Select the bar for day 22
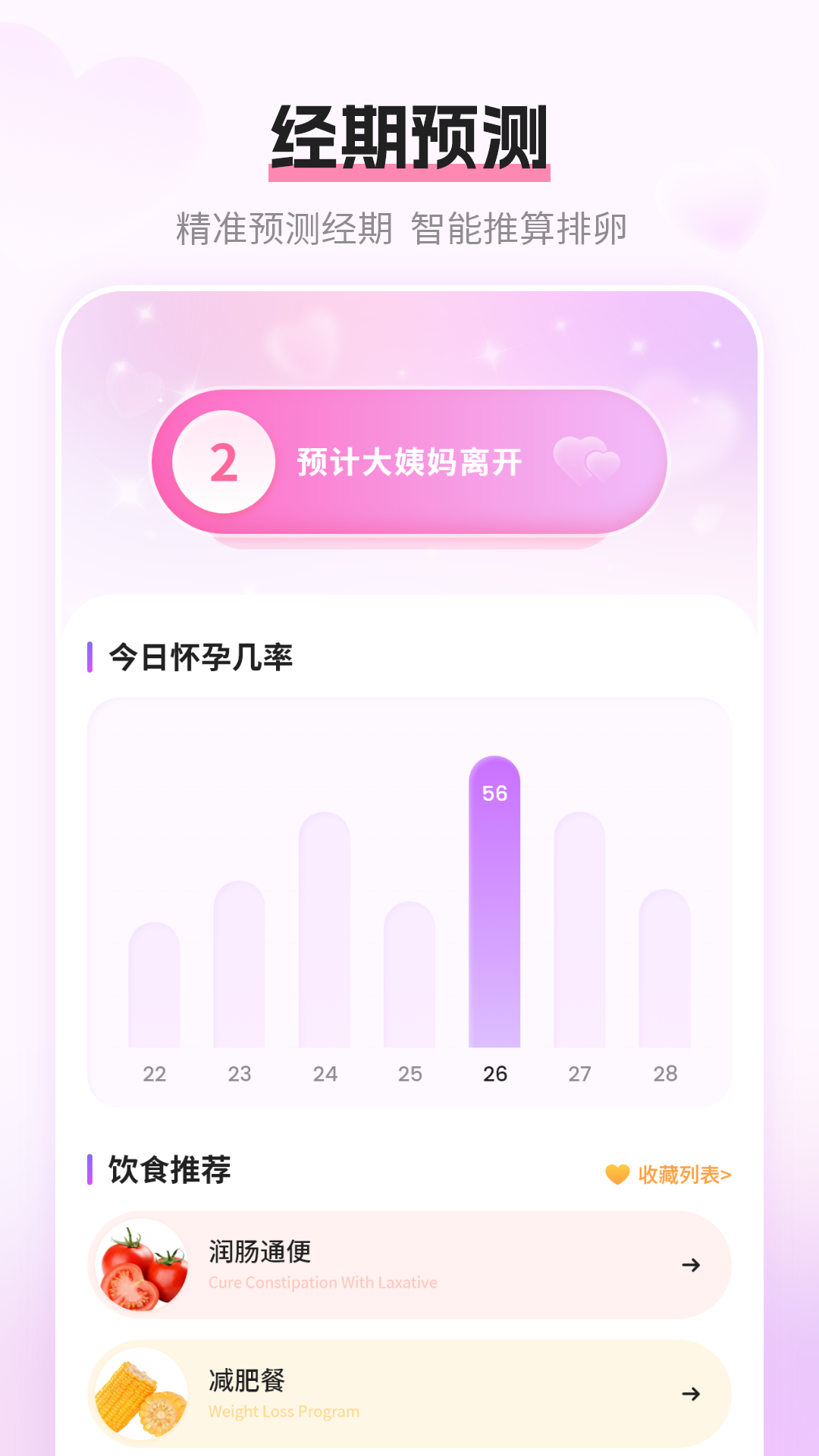 (x=155, y=986)
